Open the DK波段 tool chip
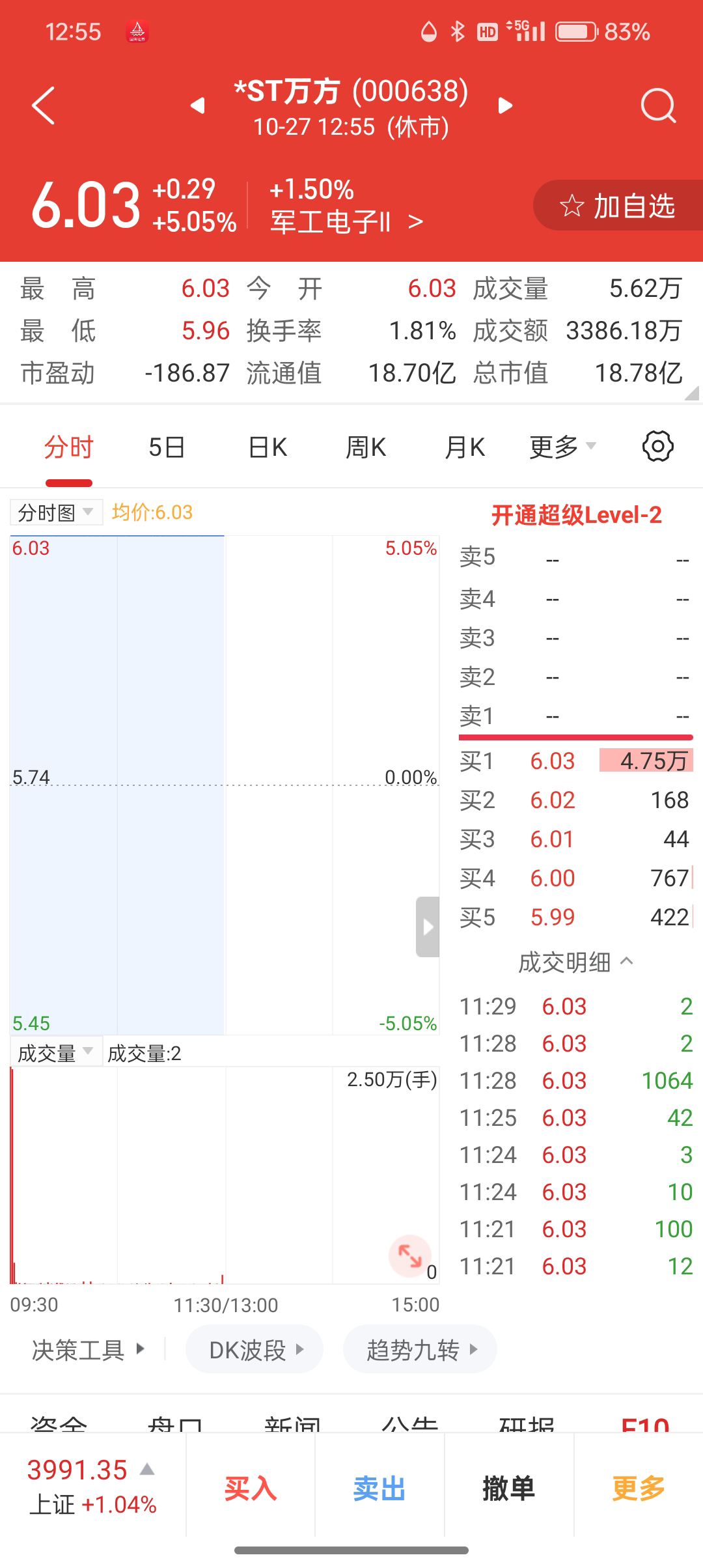Viewport: 703px width, 1568px height. point(255,1350)
